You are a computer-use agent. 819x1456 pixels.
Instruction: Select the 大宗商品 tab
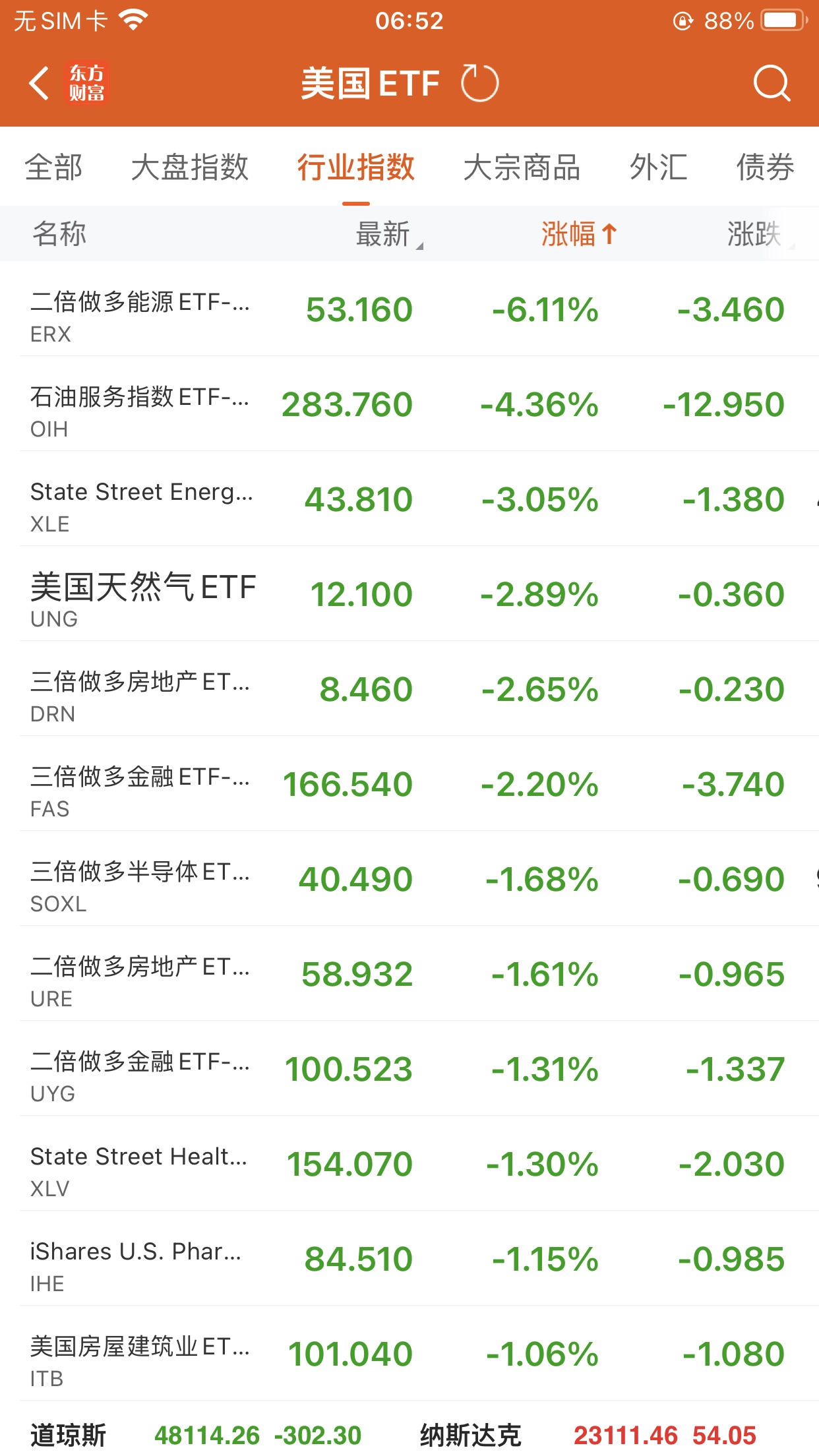[x=522, y=167]
